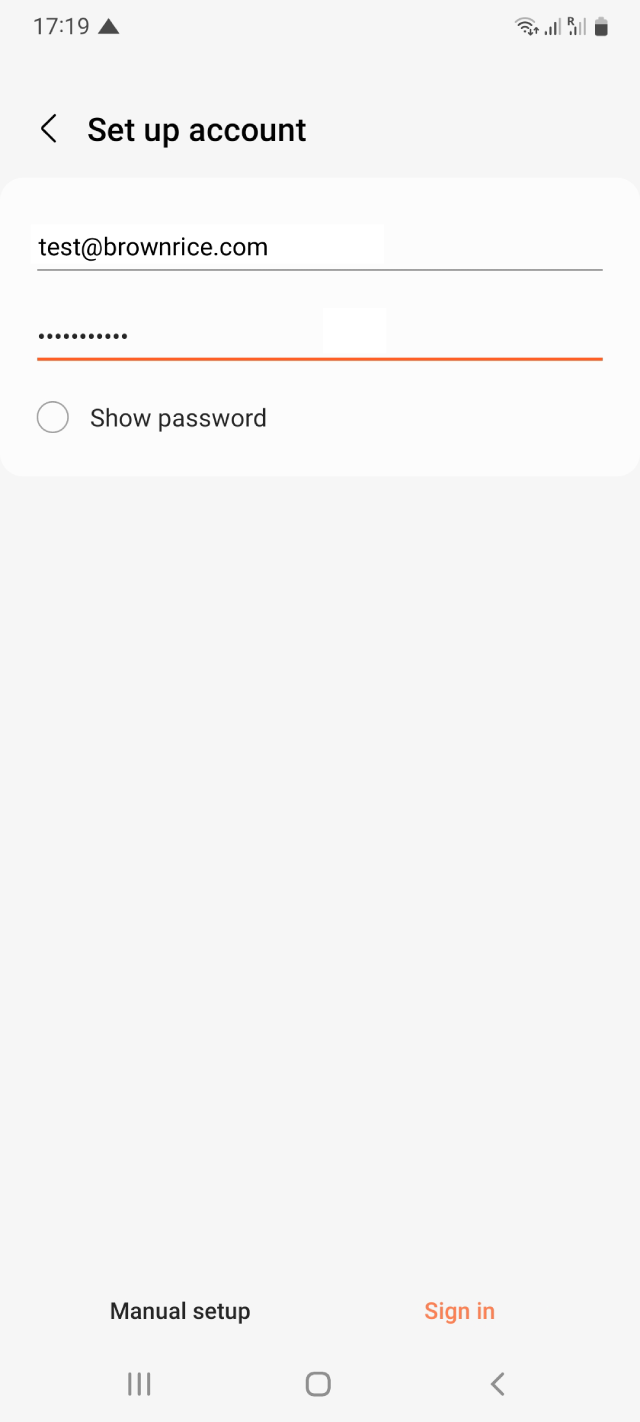This screenshot has height=1422, width=640.
Task: Go back from Set up account
Action: (x=48, y=129)
